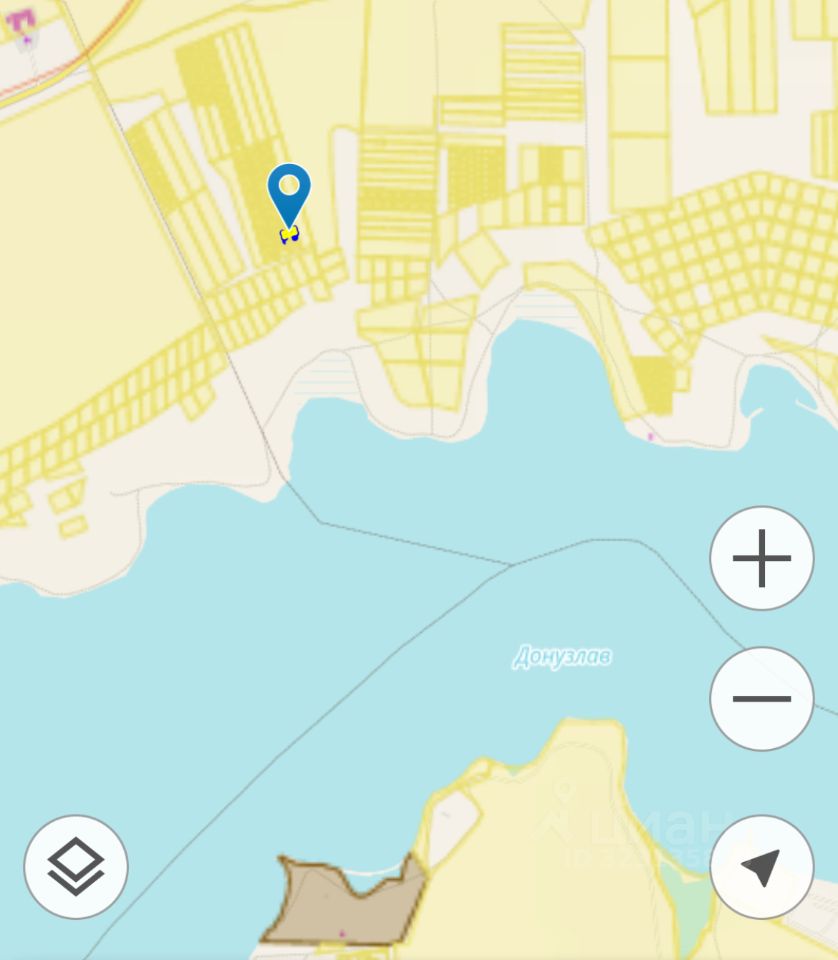Center map on my current location

(x=761, y=867)
